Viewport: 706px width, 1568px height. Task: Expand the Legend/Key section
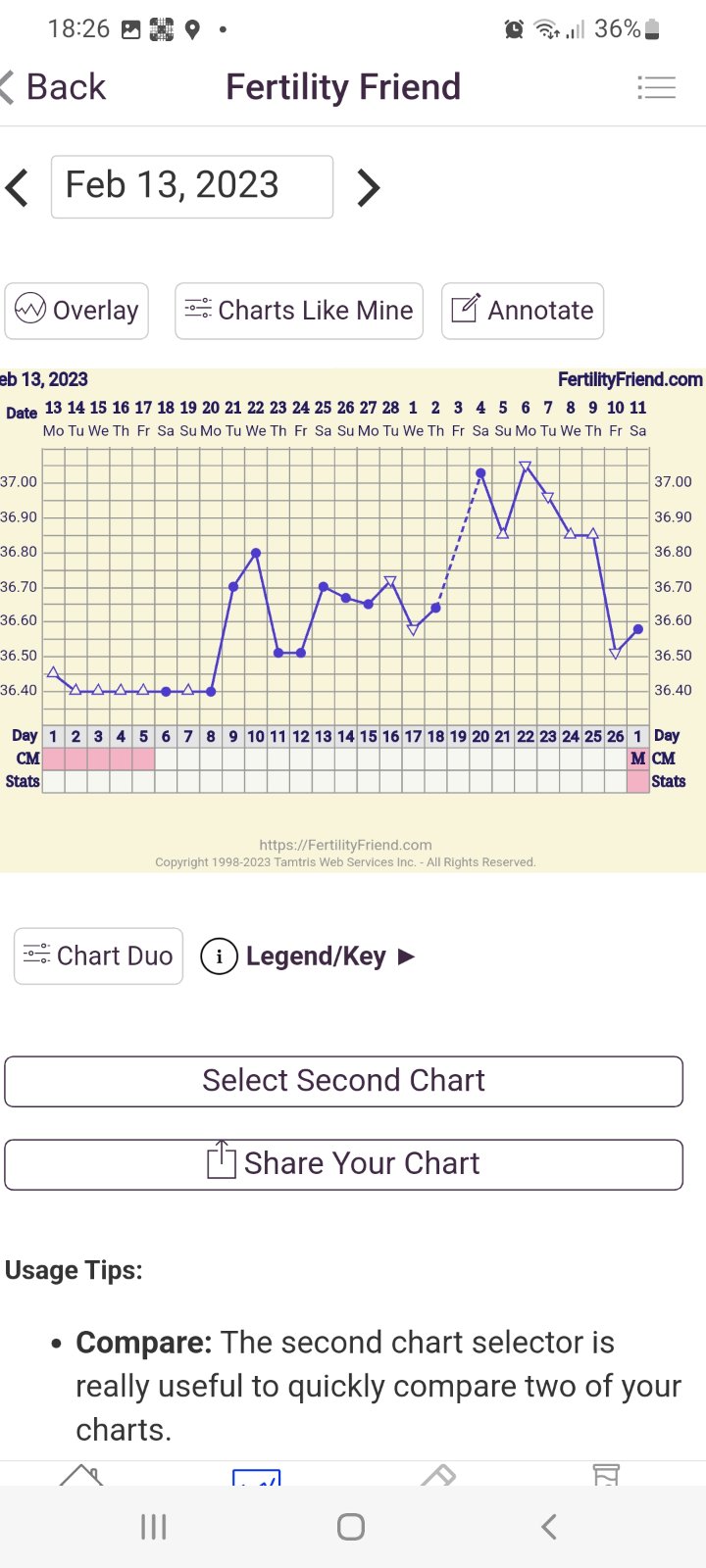click(308, 955)
